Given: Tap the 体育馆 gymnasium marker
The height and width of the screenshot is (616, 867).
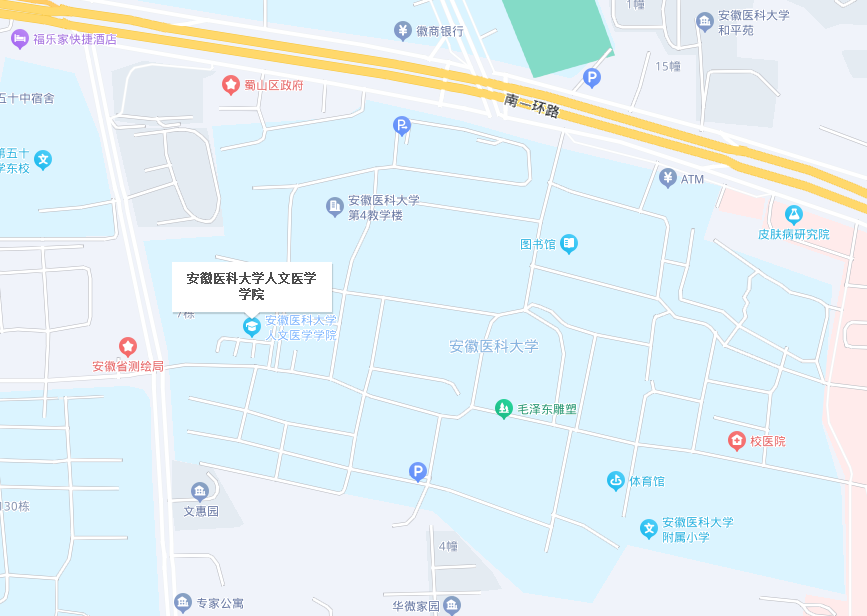Looking at the screenshot, I should 615,481.
